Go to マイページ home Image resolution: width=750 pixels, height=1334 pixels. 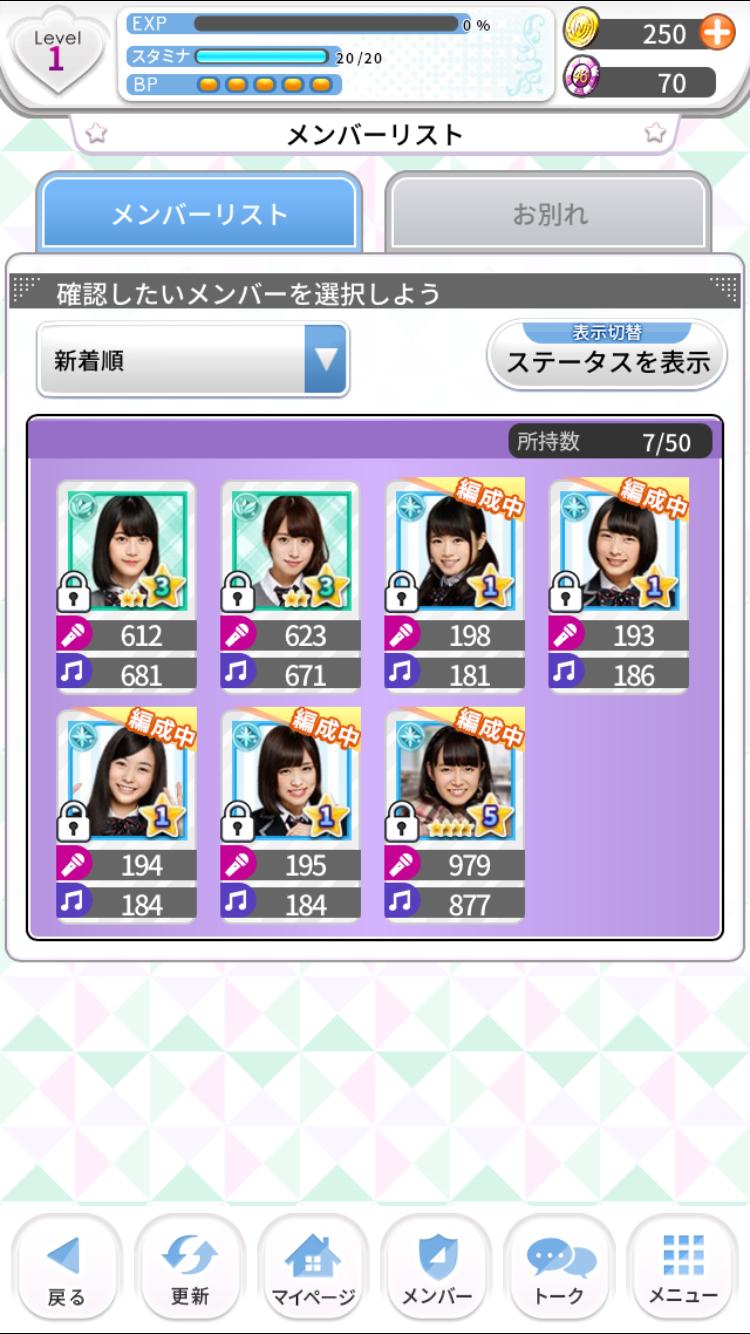coord(313,1270)
